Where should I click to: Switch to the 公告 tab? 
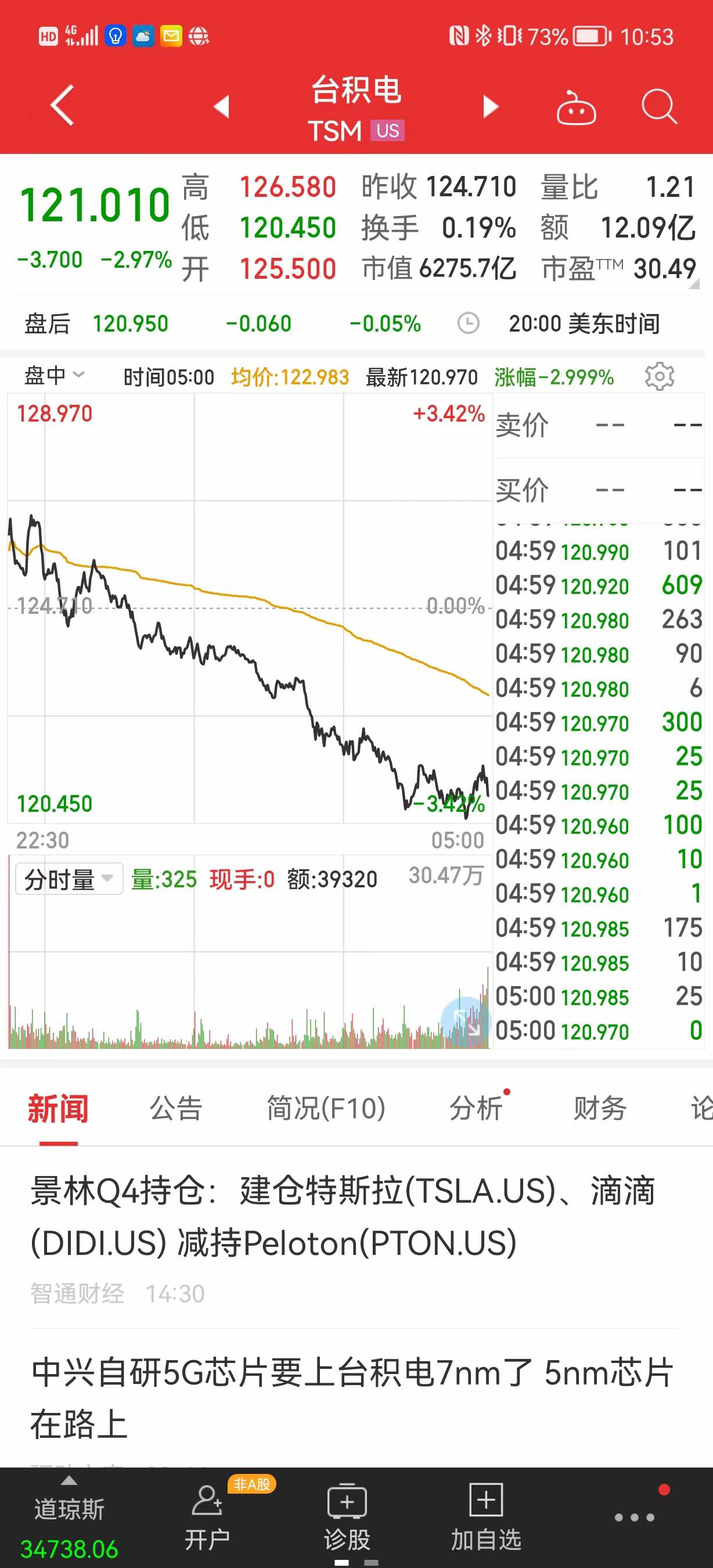pos(176,1109)
